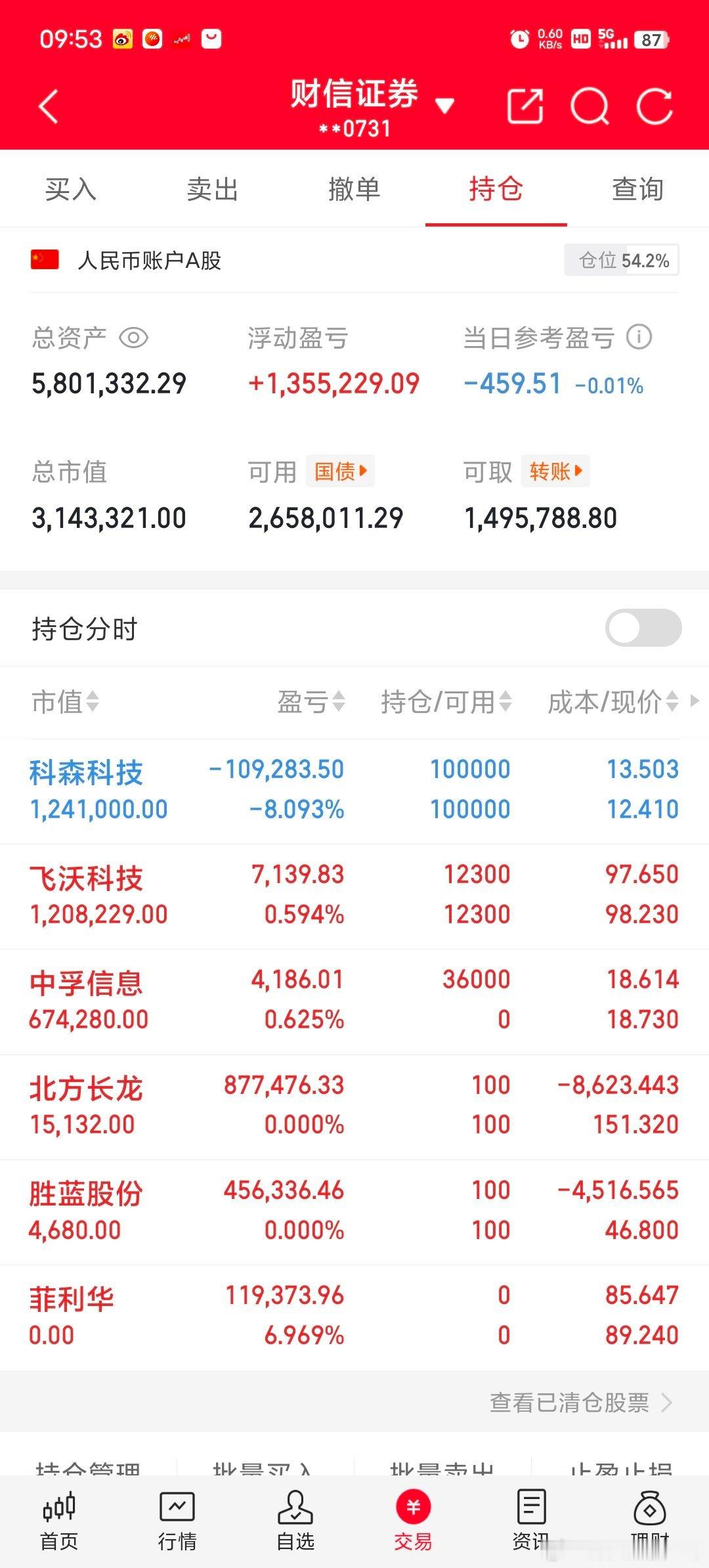Screen dimensions: 709x1568
Task: Open the account switcher dropdown arrow
Action: pyautogui.click(x=444, y=105)
